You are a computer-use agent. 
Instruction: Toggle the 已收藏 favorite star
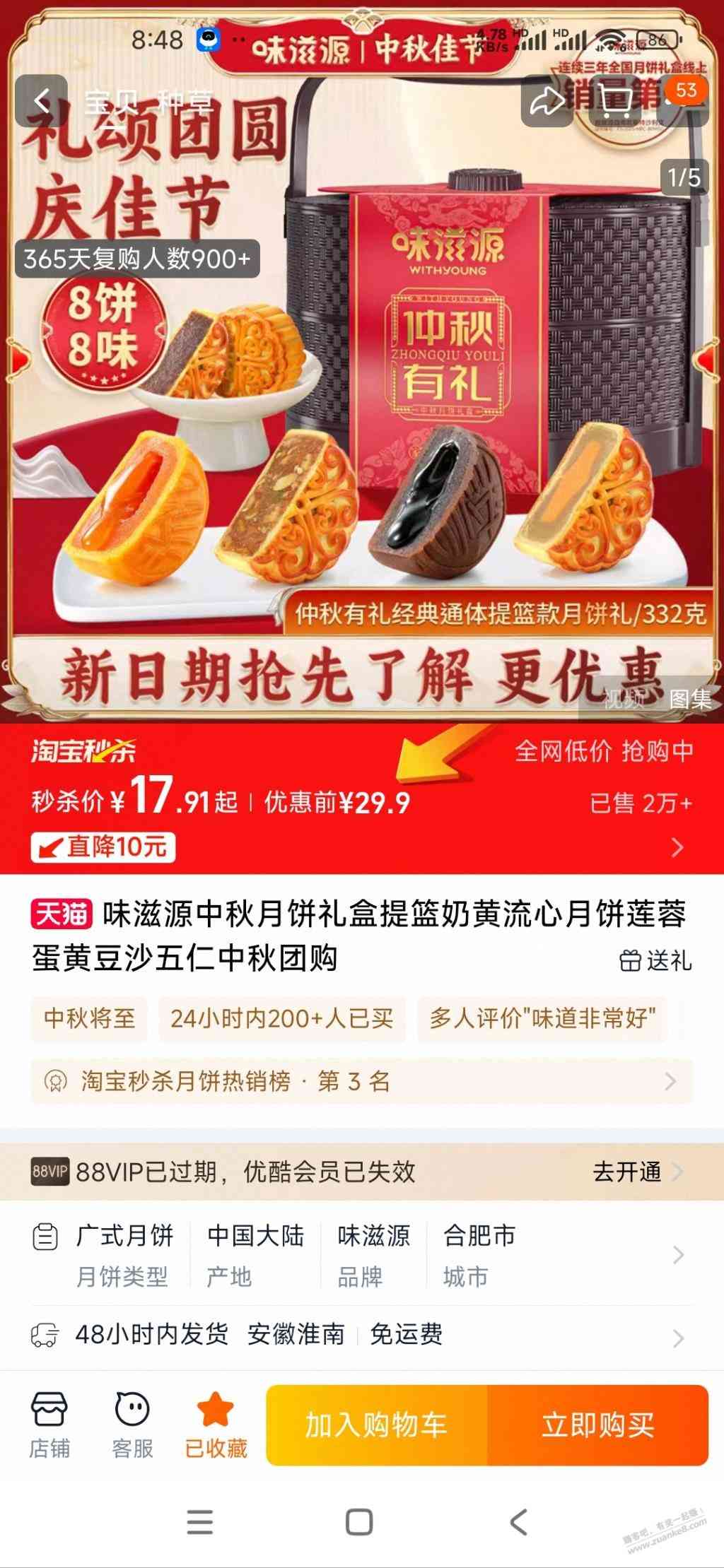(216, 1416)
